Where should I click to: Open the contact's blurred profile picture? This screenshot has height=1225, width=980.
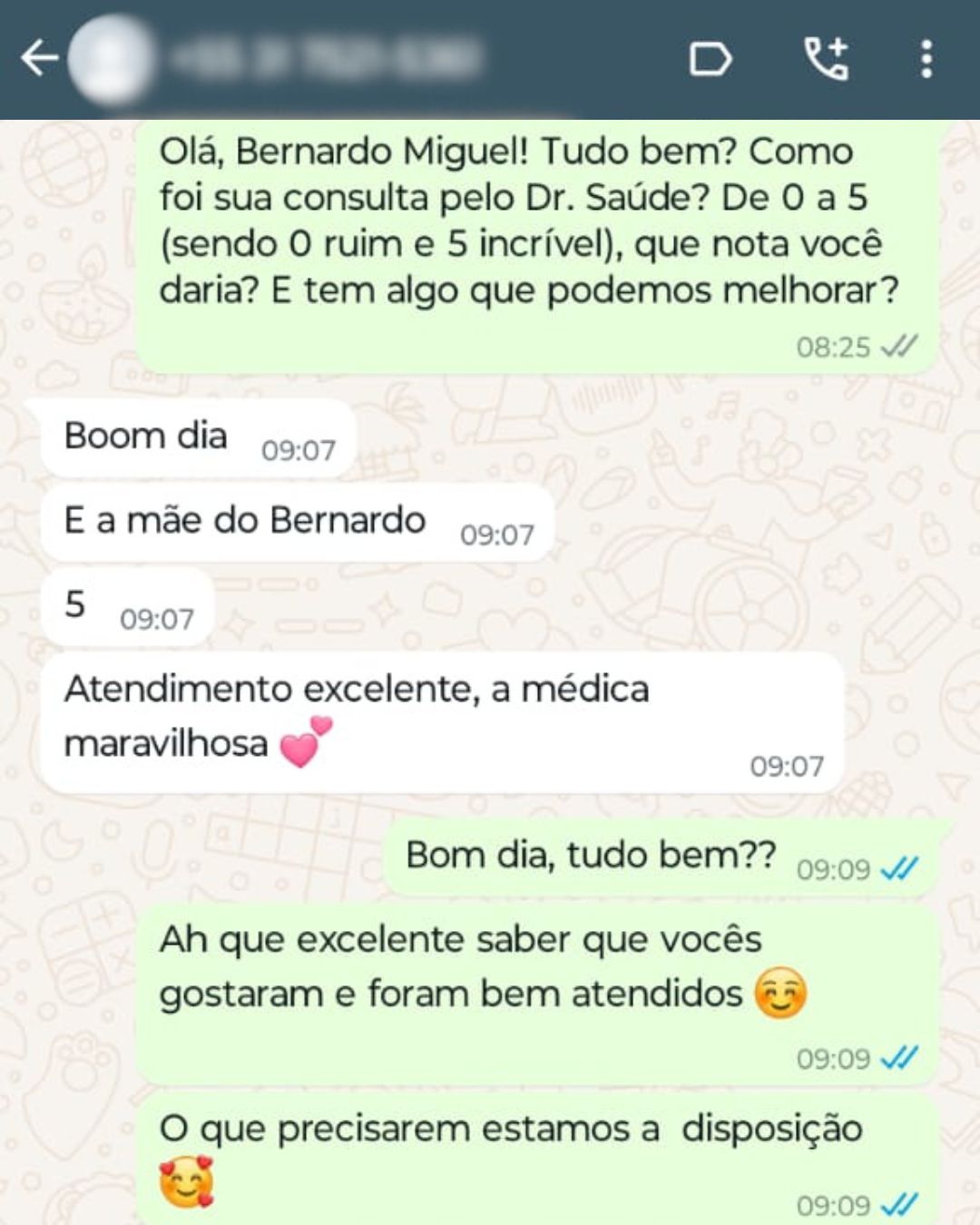[x=111, y=59]
